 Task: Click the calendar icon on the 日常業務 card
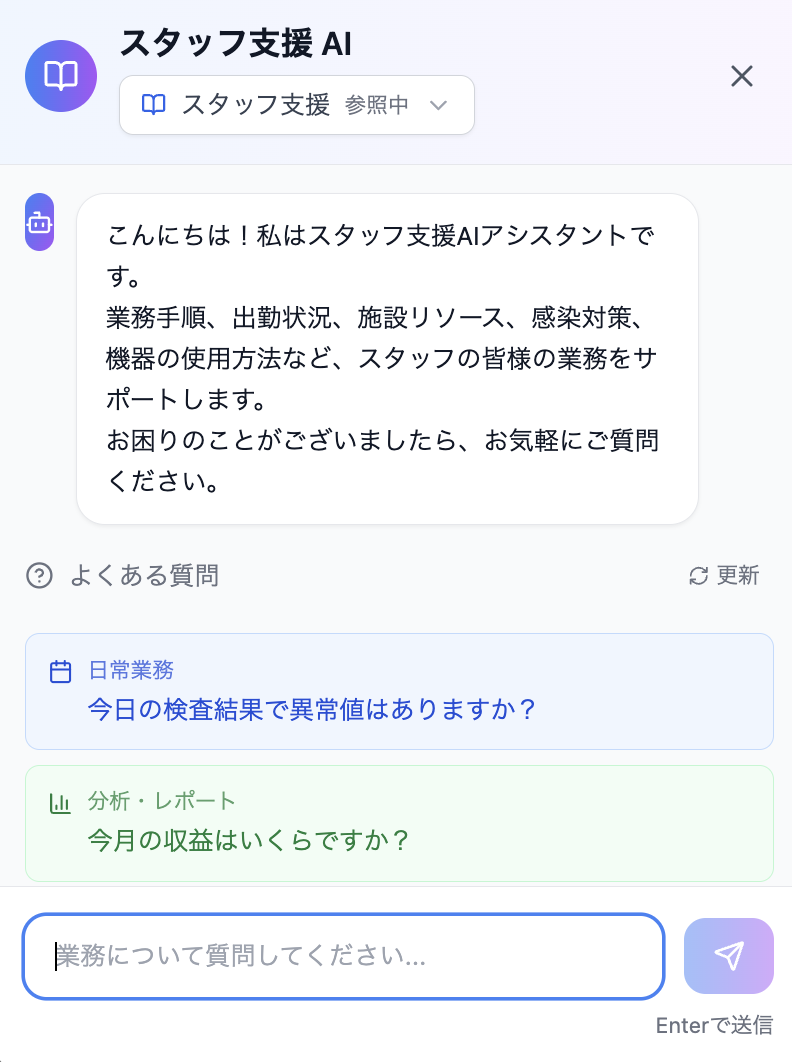(61, 671)
